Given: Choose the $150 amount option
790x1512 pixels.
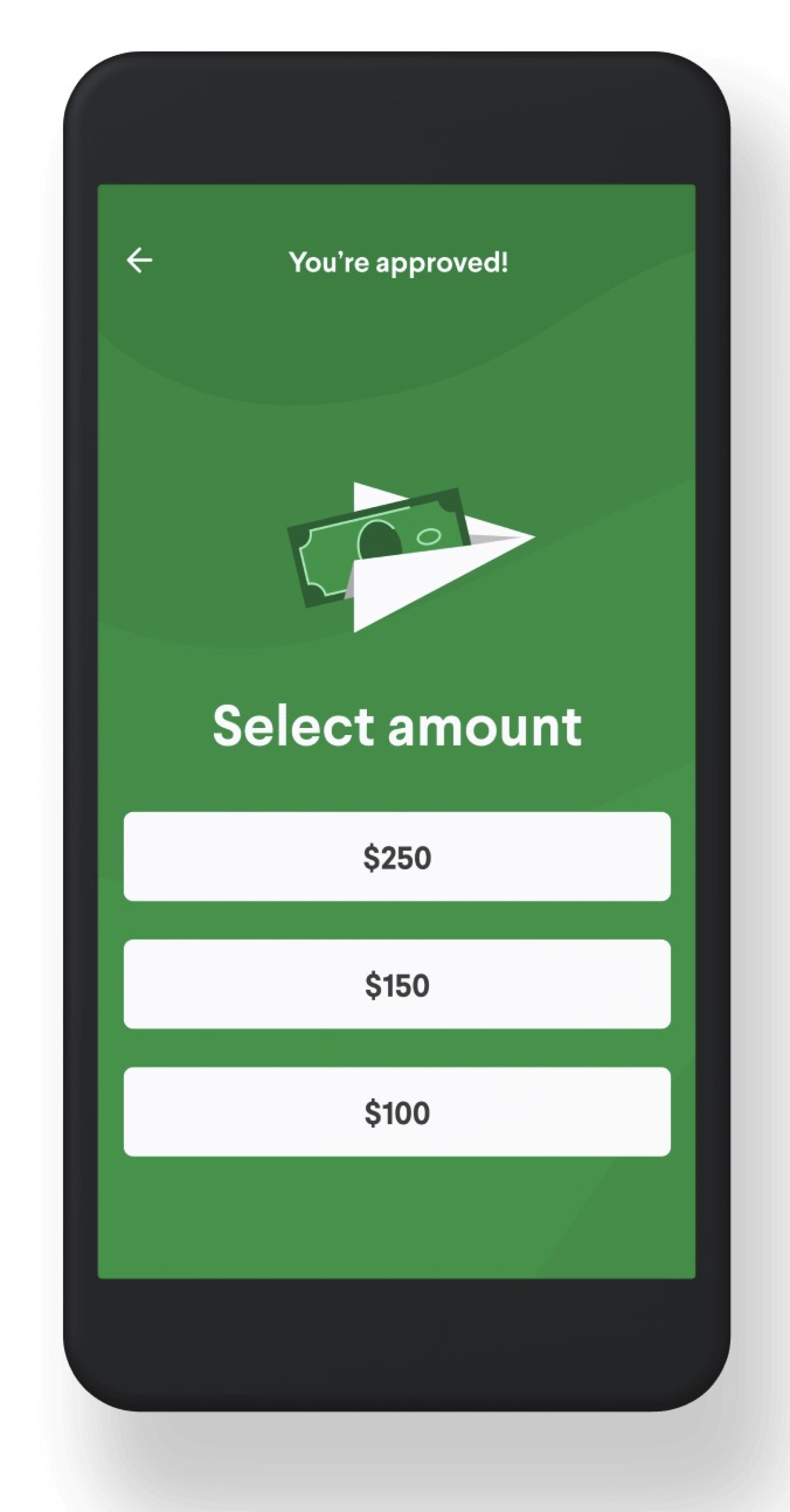Looking at the screenshot, I should click(397, 984).
